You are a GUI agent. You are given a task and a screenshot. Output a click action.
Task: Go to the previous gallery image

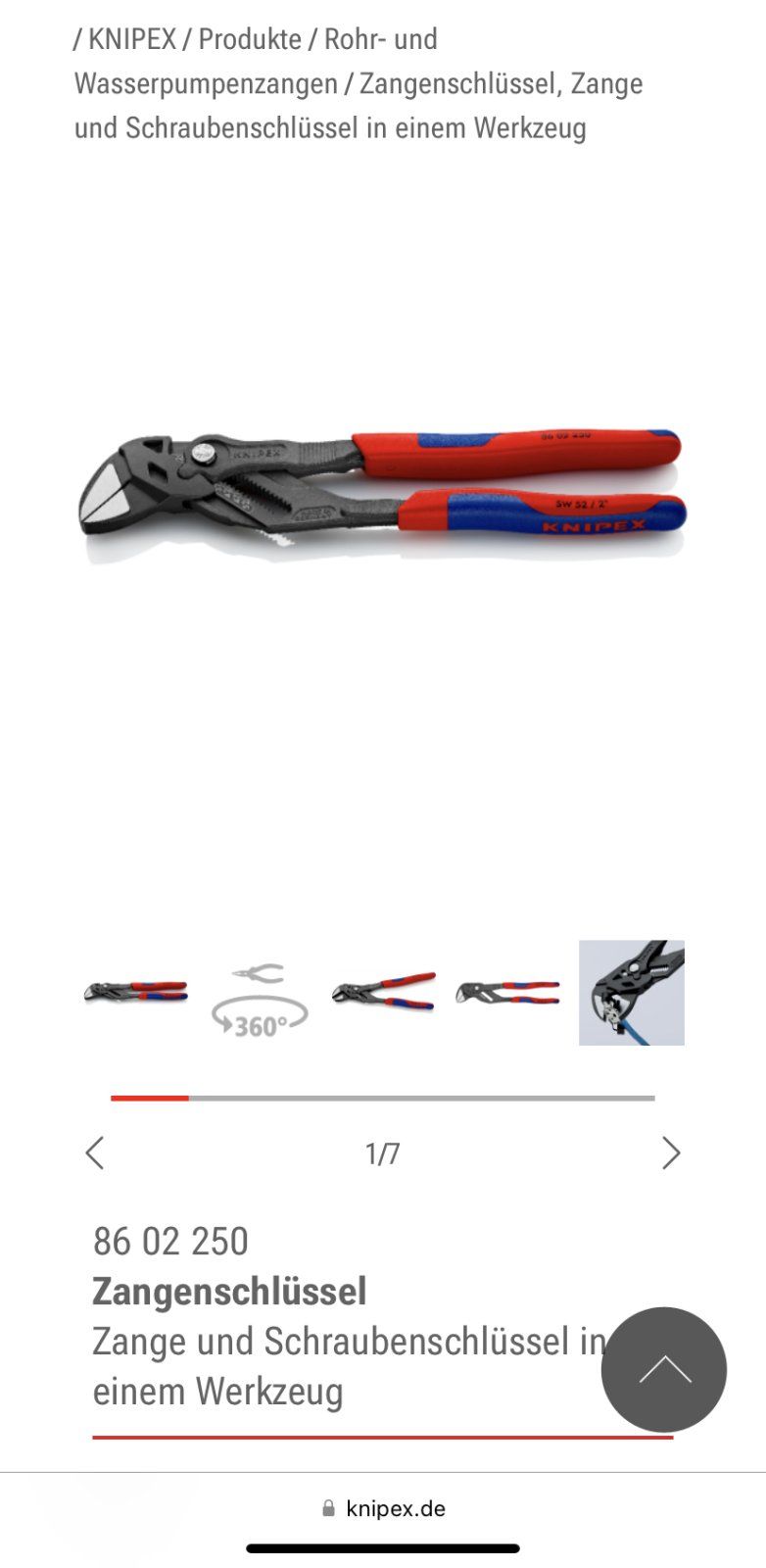[95, 1153]
